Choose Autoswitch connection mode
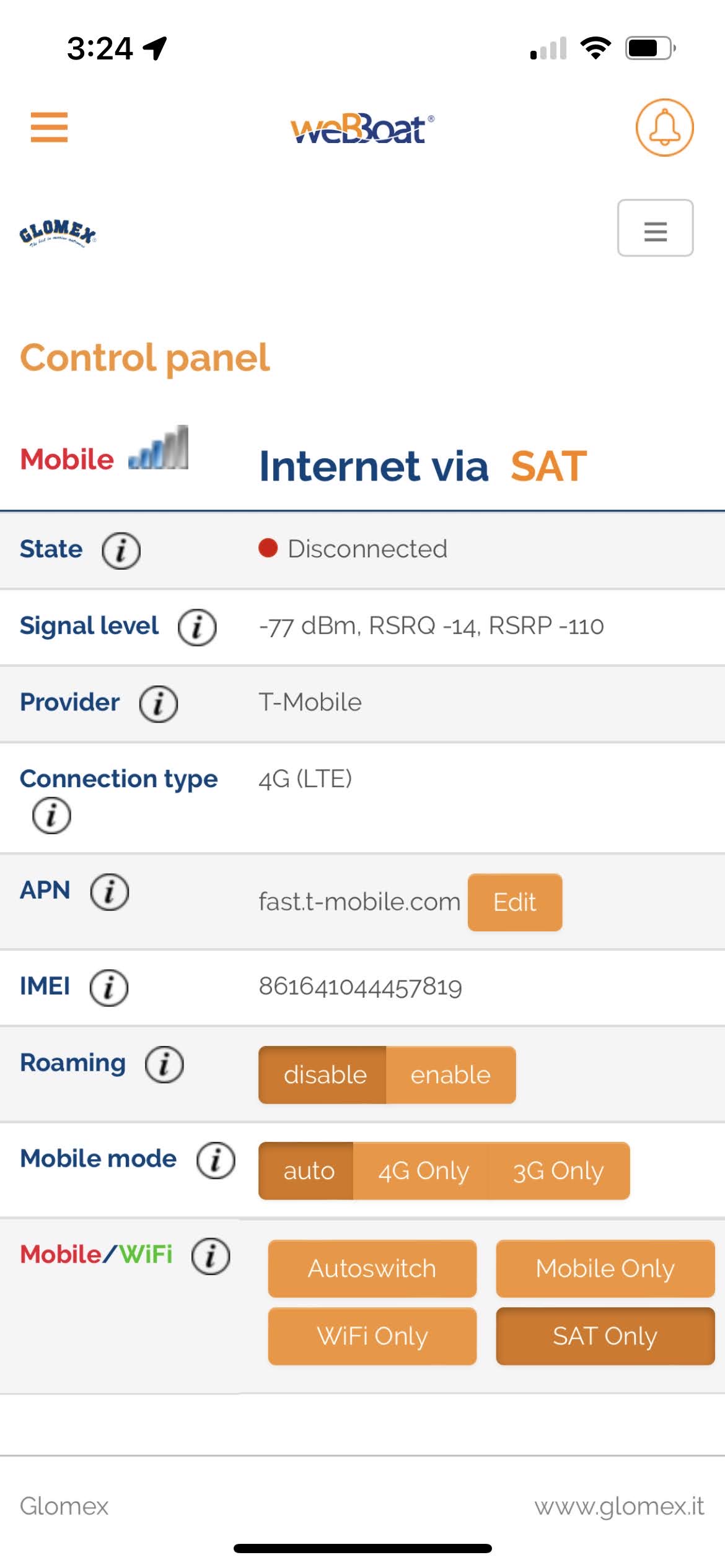The width and height of the screenshot is (725, 1568). click(x=372, y=1268)
